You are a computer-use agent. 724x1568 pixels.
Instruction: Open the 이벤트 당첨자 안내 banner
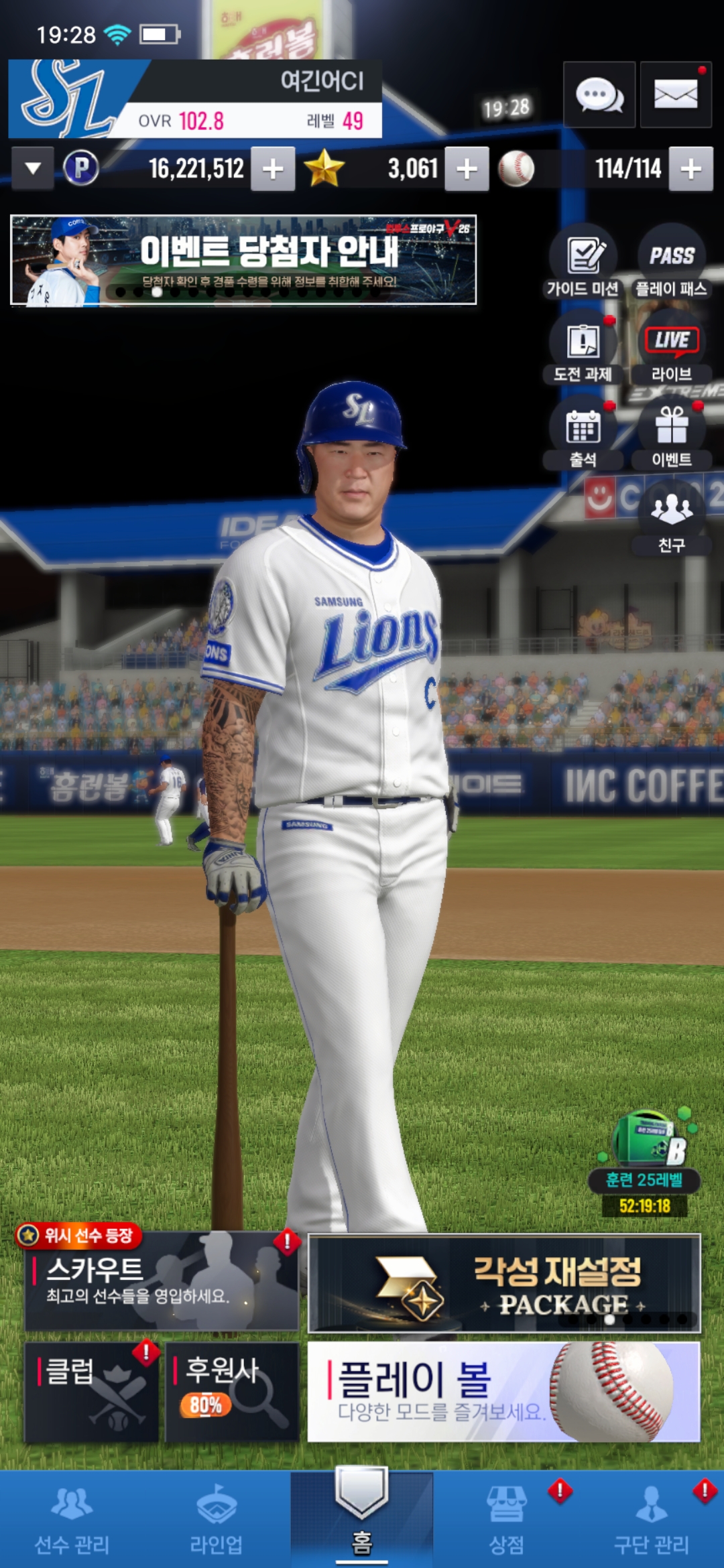[x=243, y=260]
